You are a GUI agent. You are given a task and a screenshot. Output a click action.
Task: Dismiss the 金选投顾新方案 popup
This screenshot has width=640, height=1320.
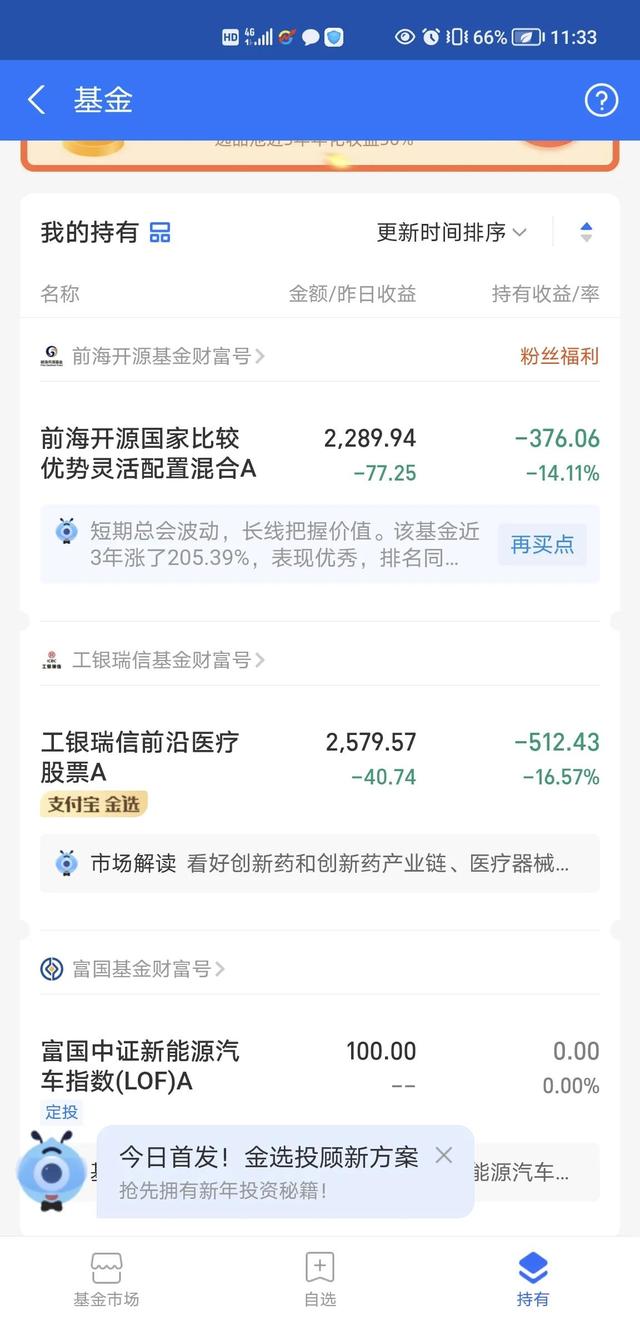point(444,1156)
